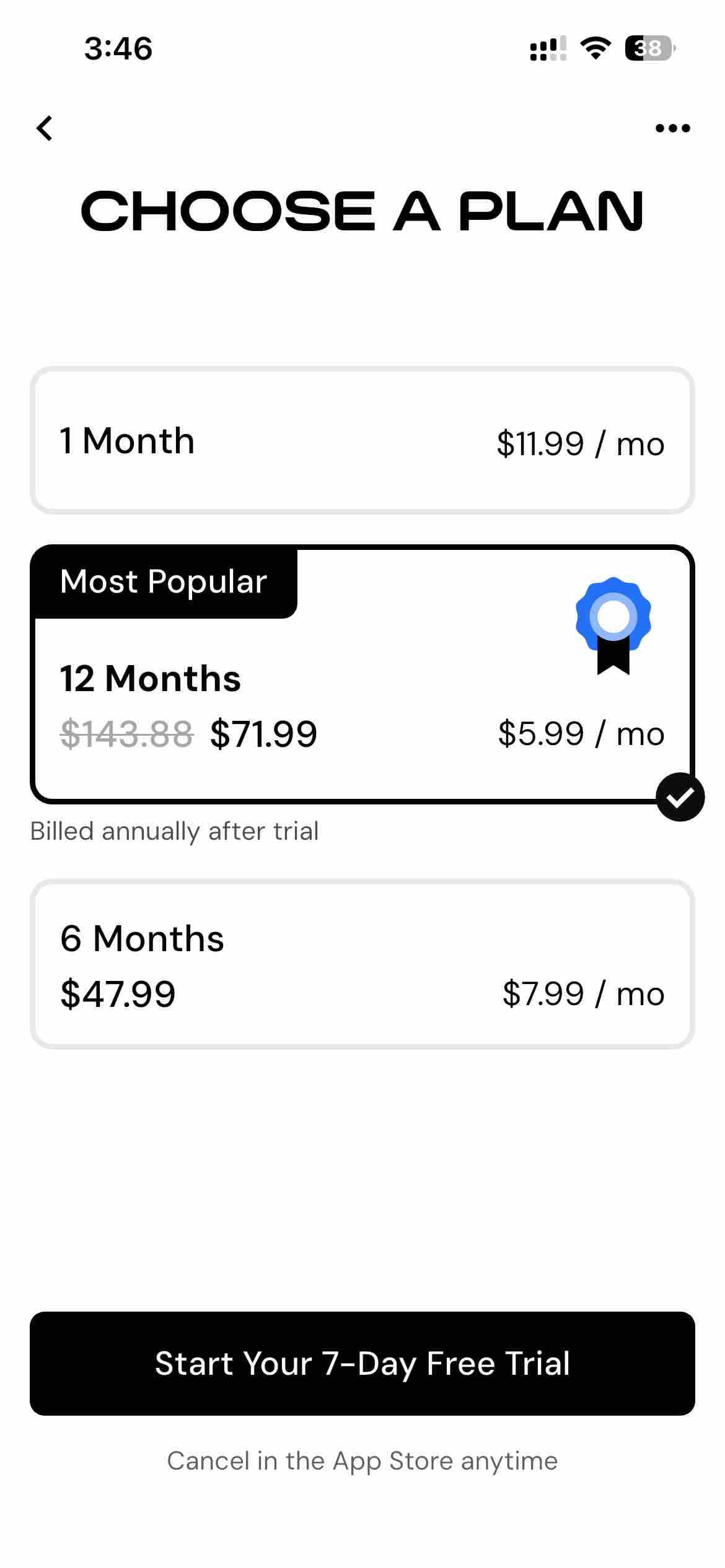Start Your 7-Day Free Trial

(362, 1362)
